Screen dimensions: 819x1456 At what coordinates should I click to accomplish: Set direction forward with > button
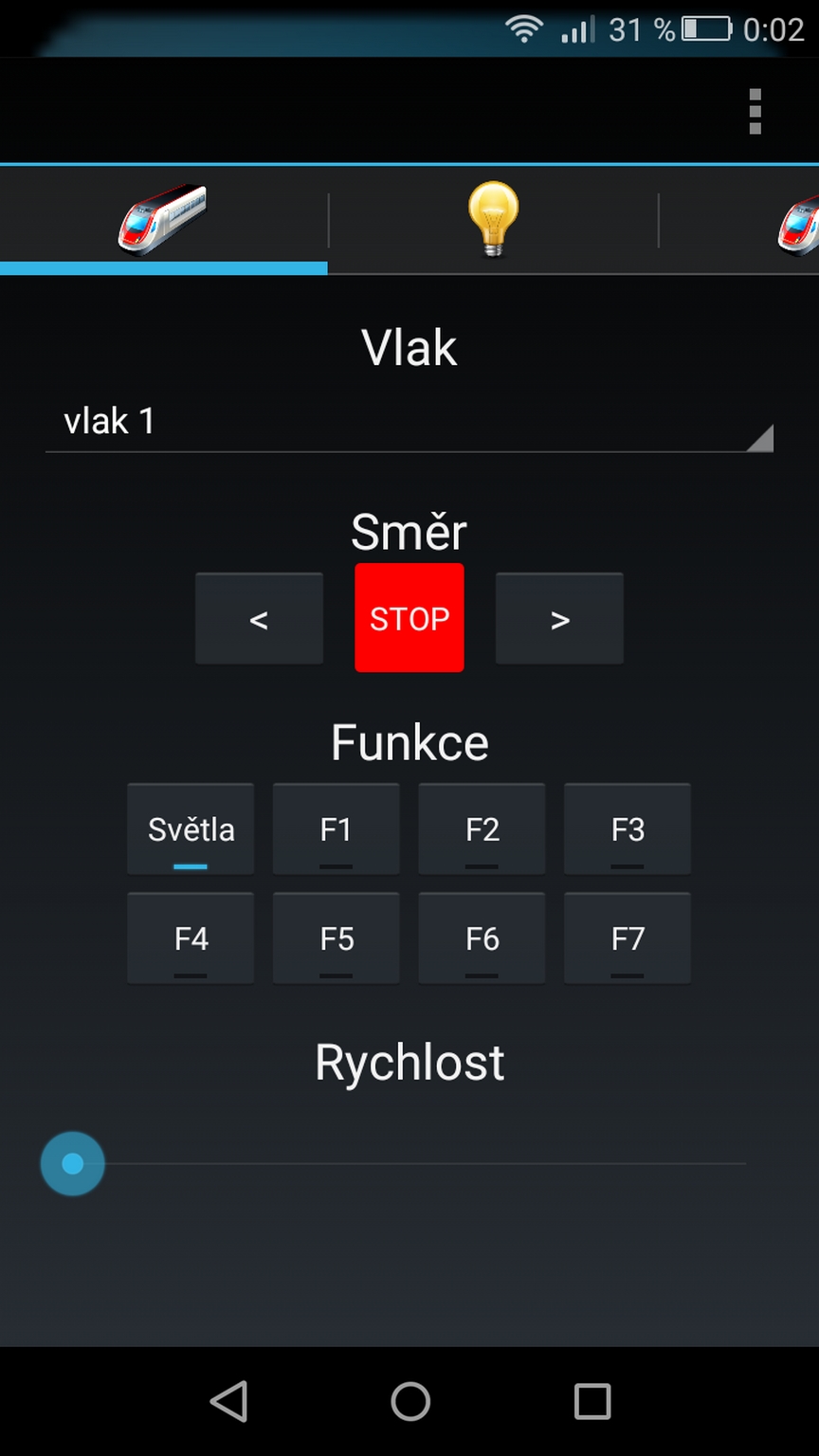[x=559, y=619]
